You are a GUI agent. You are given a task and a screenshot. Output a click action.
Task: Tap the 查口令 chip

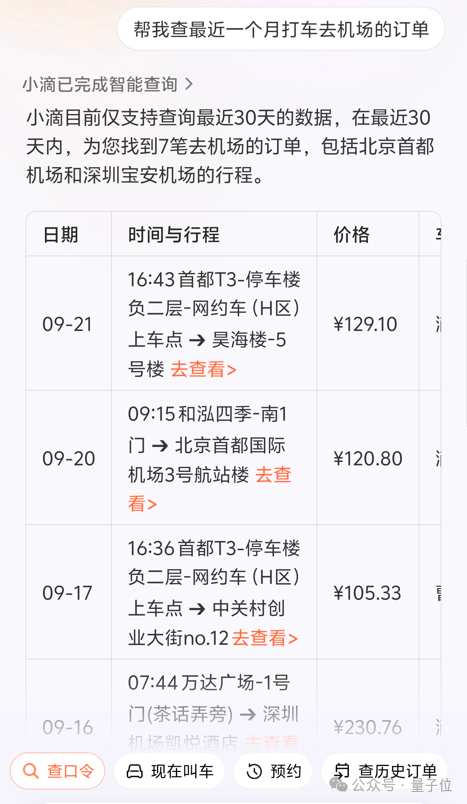pos(58,771)
